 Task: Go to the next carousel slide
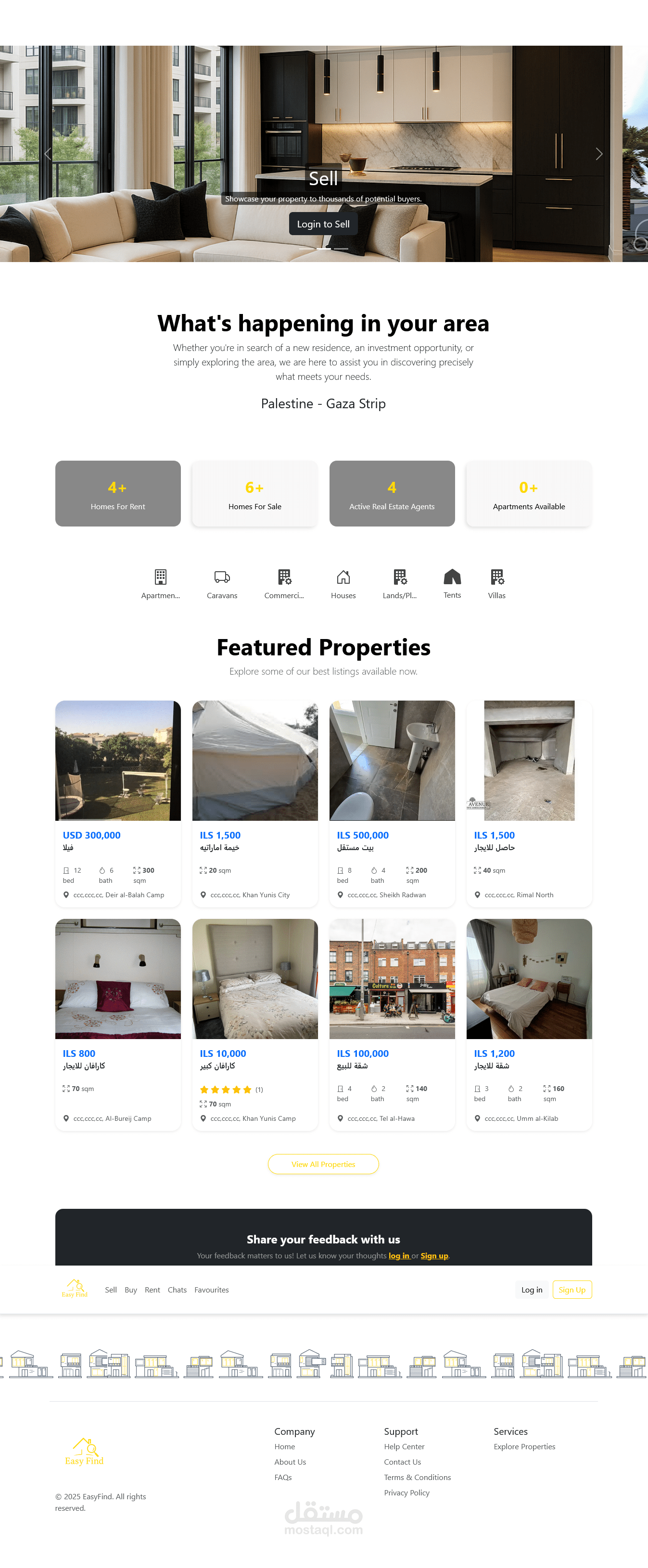598,154
